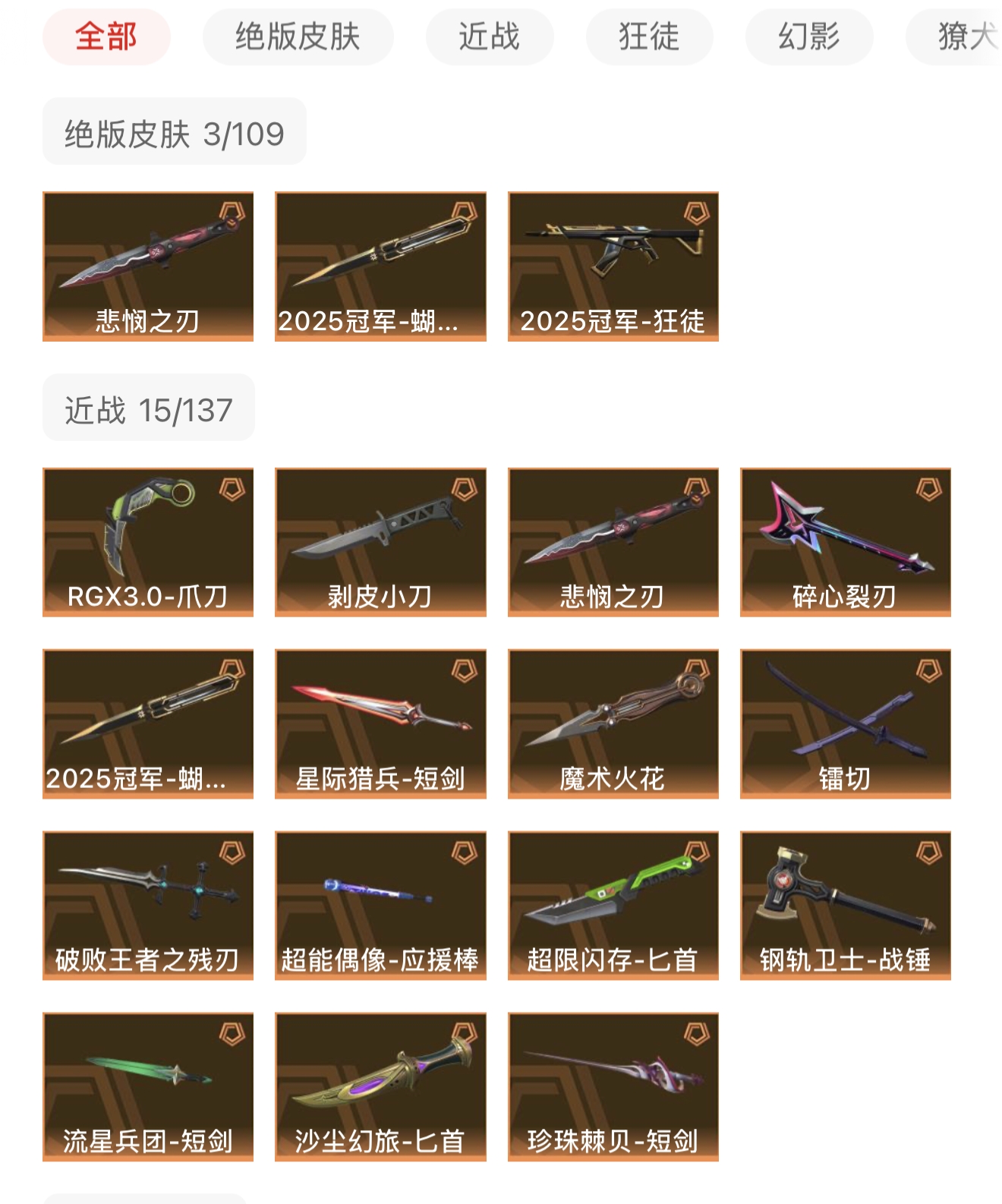Screen dimensions: 1002x1204
Task: Open the 魔术火花 skin card
Action: point(613,723)
